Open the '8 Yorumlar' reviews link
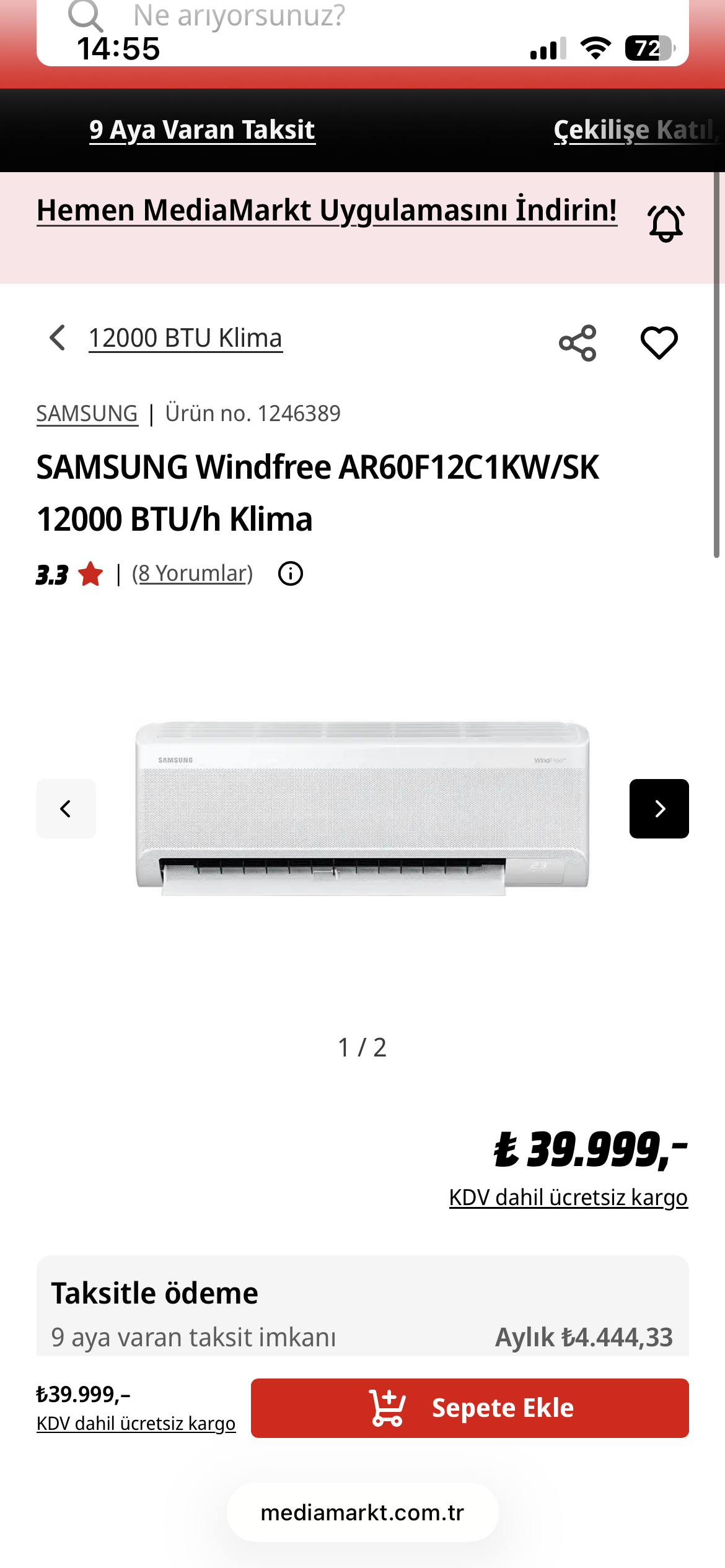 pyautogui.click(x=193, y=573)
